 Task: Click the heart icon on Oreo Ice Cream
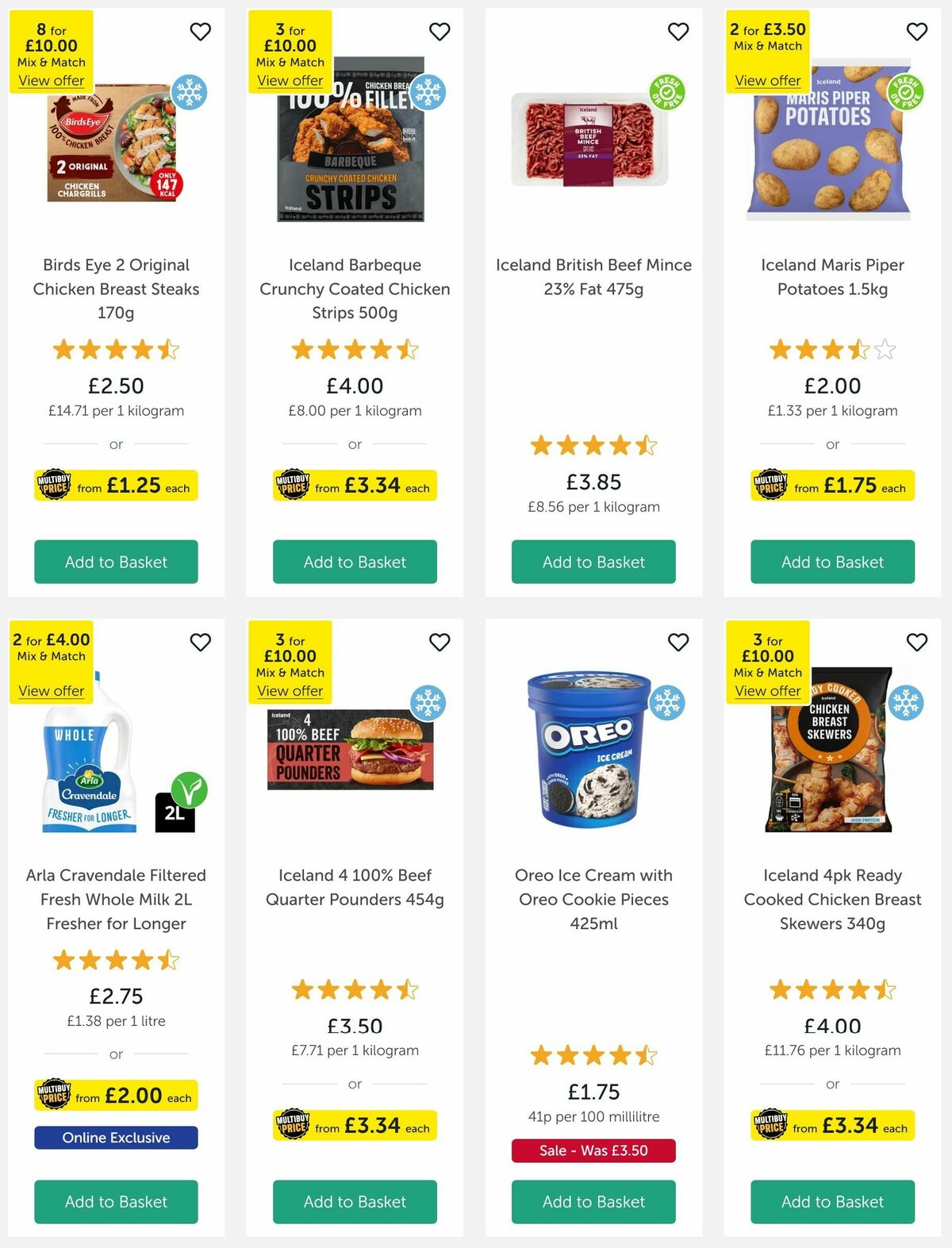coord(678,642)
